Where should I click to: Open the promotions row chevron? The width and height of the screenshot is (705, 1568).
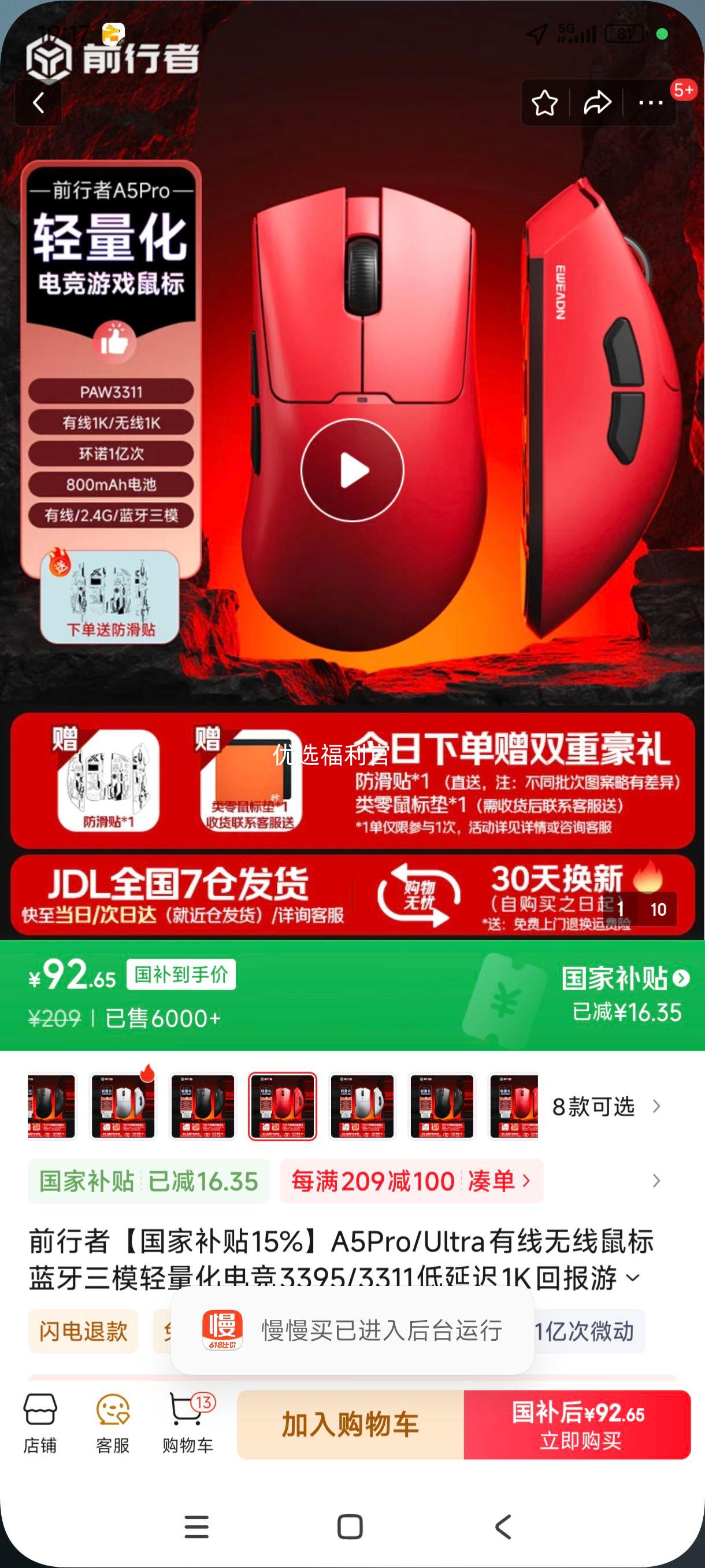(x=656, y=1181)
